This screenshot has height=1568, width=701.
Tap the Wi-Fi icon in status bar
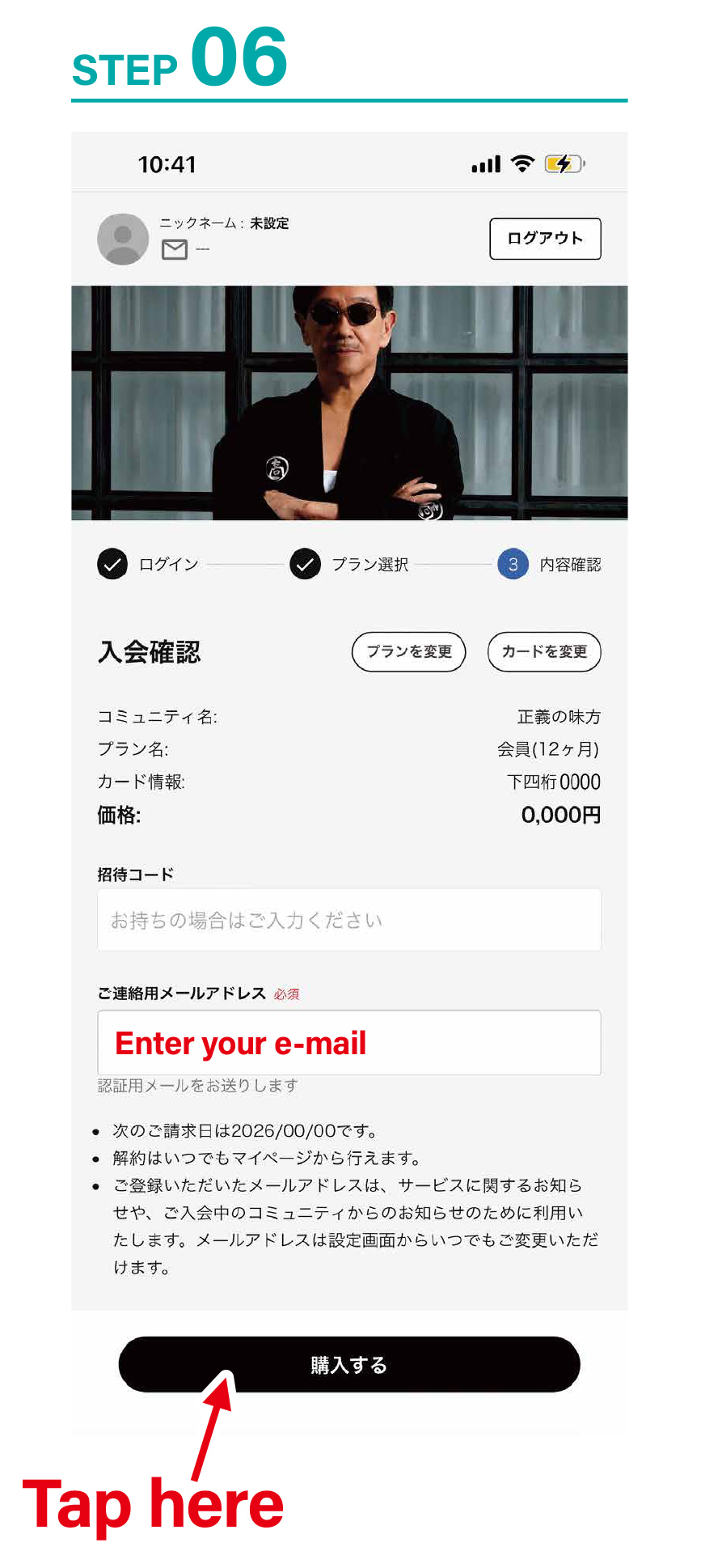click(522, 163)
